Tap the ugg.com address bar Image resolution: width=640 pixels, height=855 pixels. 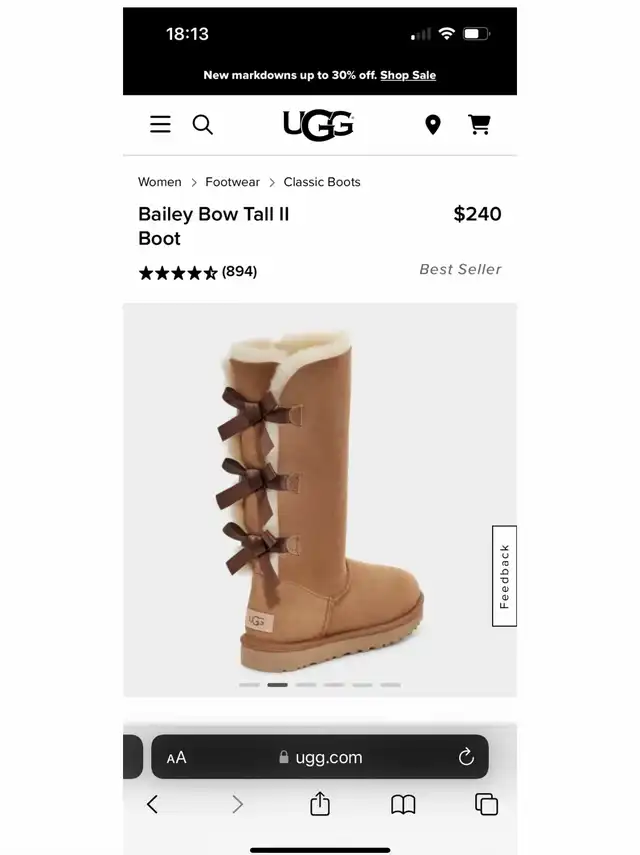(320, 758)
